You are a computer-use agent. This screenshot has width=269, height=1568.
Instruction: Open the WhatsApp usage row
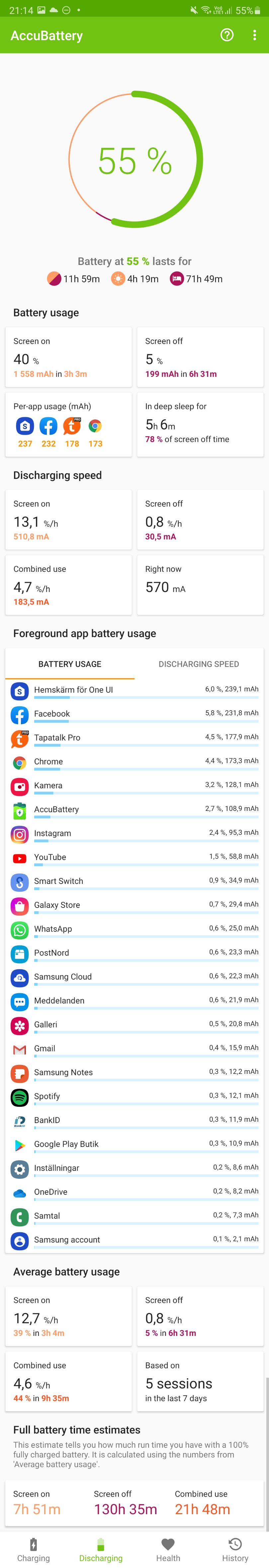point(134,929)
